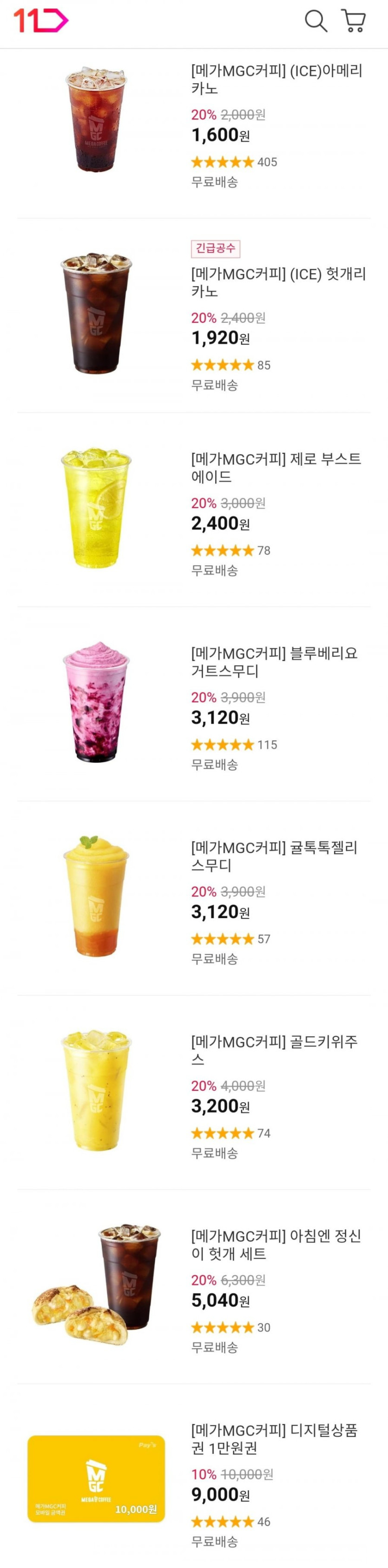The height and width of the screenshot is (1568, 388).
Task: Open the shopping cart
Action: (353, 21)
